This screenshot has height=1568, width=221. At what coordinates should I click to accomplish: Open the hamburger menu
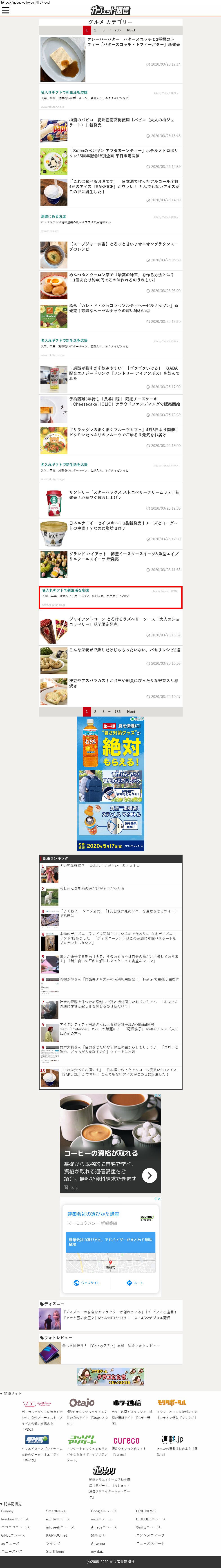click(5, 10)
